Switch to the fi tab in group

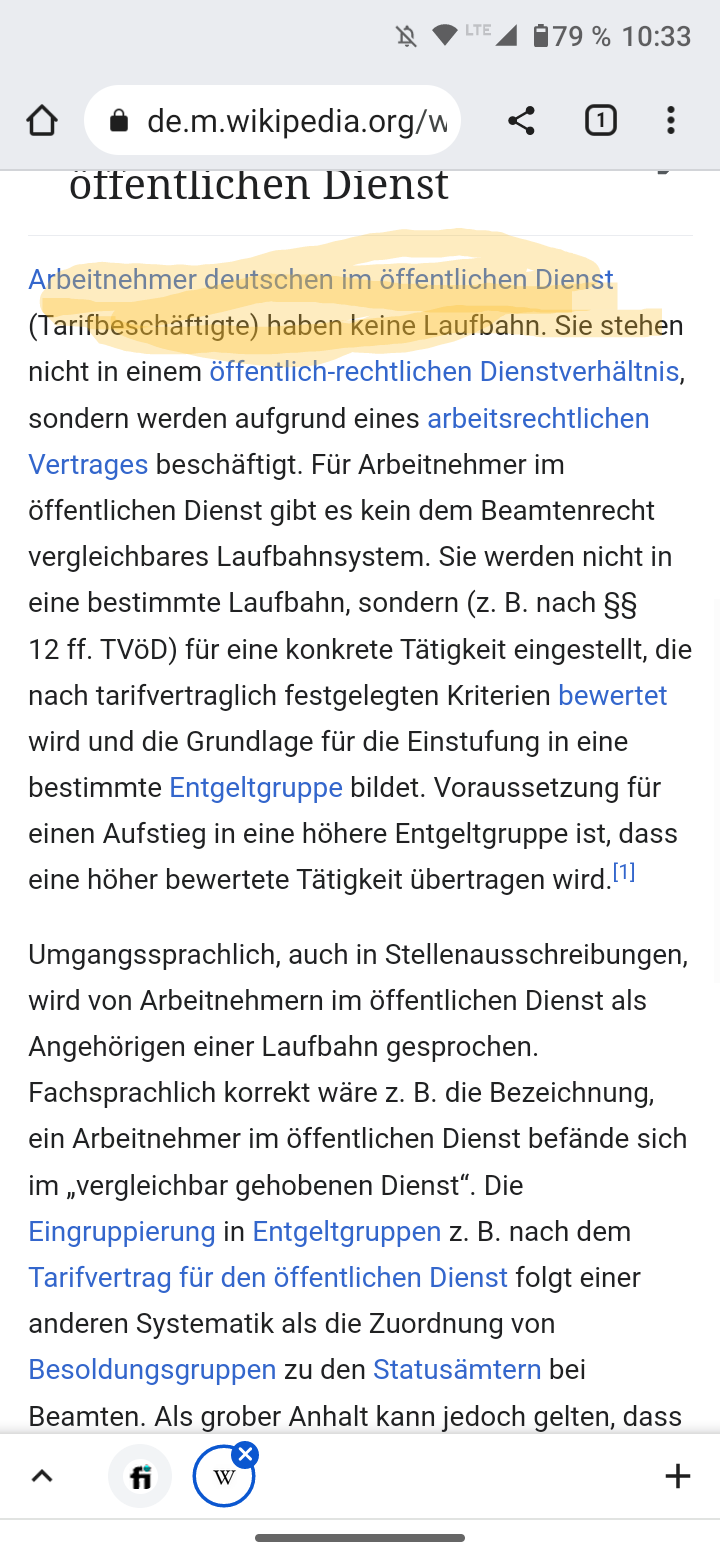[140, 1476]
